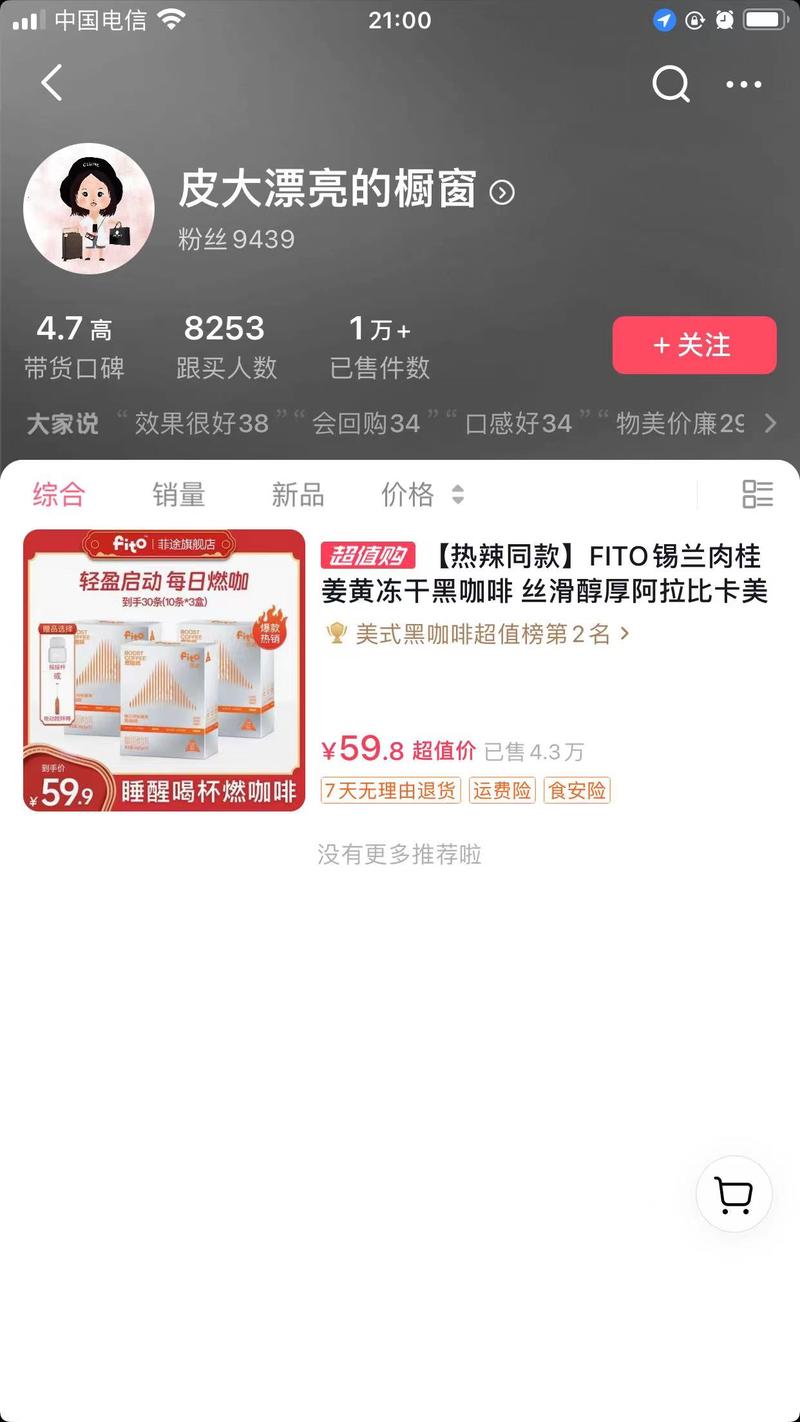The width and height of the screenshot is (800, 1422).
Task: Select the 口感好34 review tag
Action: point(518,423)
